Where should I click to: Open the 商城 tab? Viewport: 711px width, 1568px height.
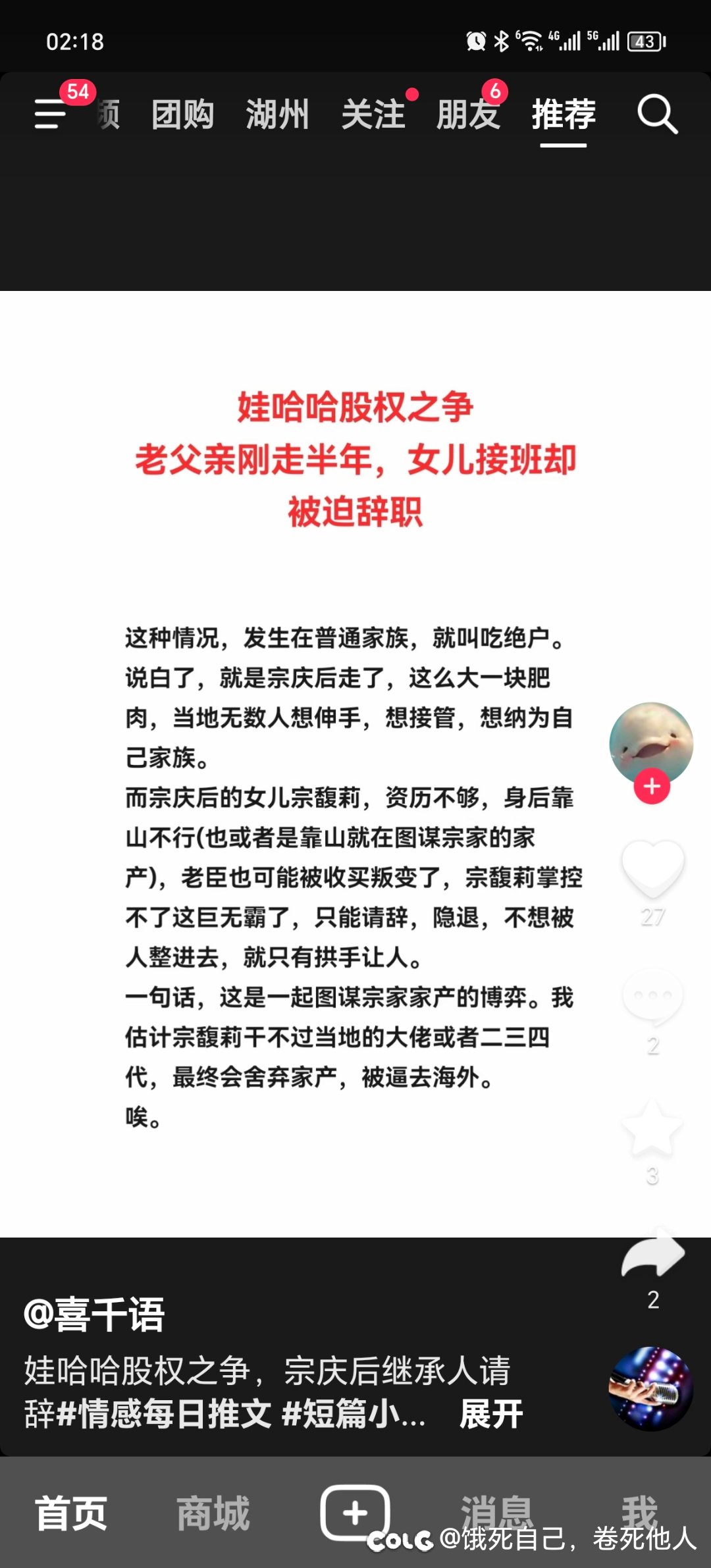pos(213,1513)
